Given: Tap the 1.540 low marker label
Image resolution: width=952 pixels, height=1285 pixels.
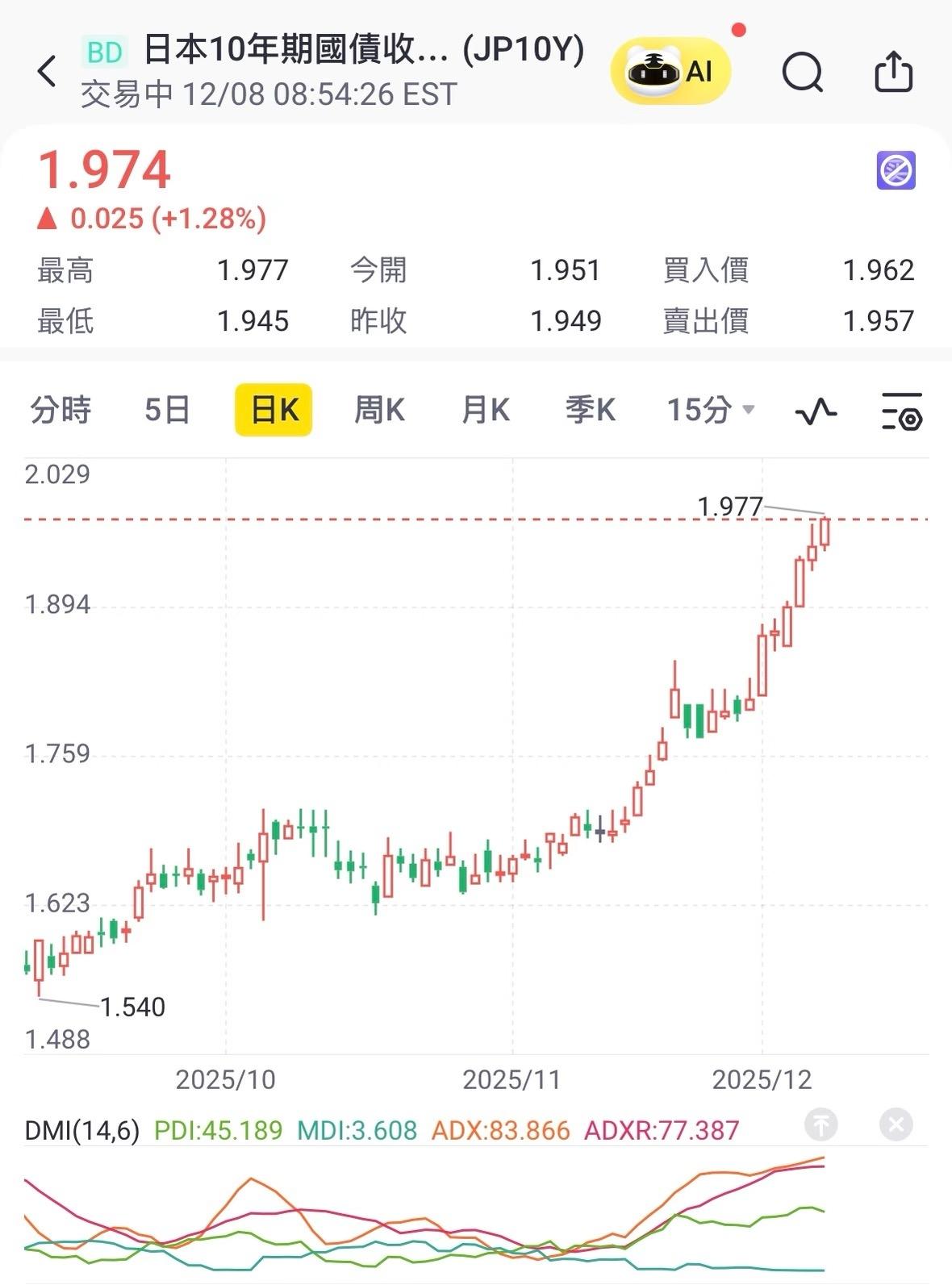Looking at the screenshot, I should point(134,1006).
